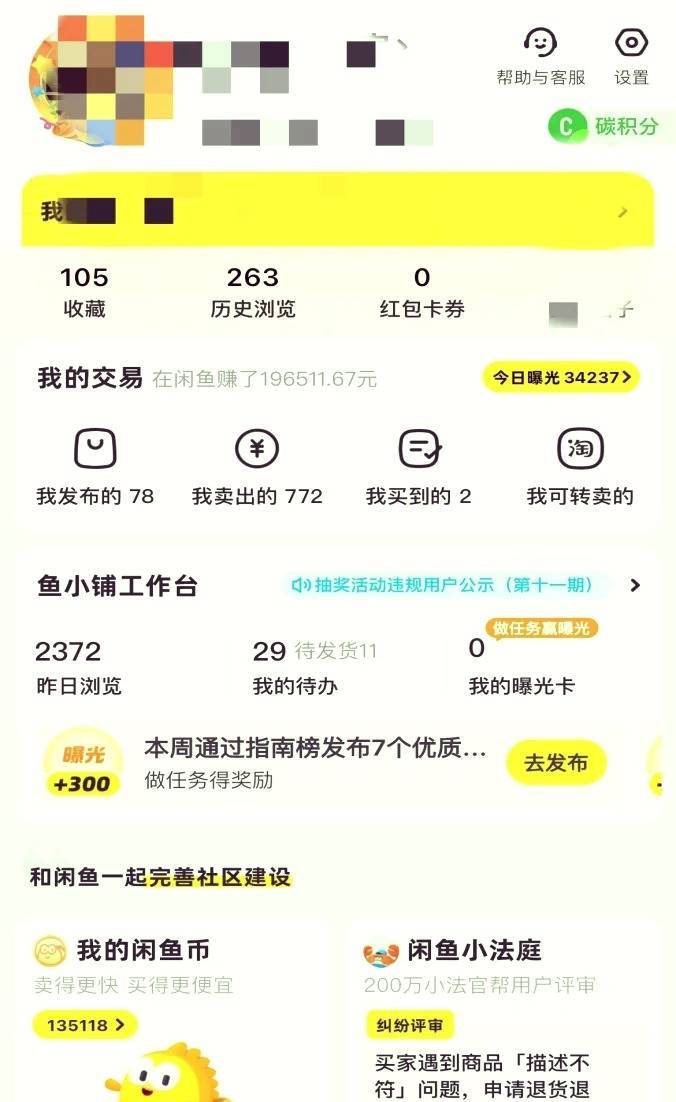View 昨日浏览 stats
The image size is (676, 1102).
(78, 668)
